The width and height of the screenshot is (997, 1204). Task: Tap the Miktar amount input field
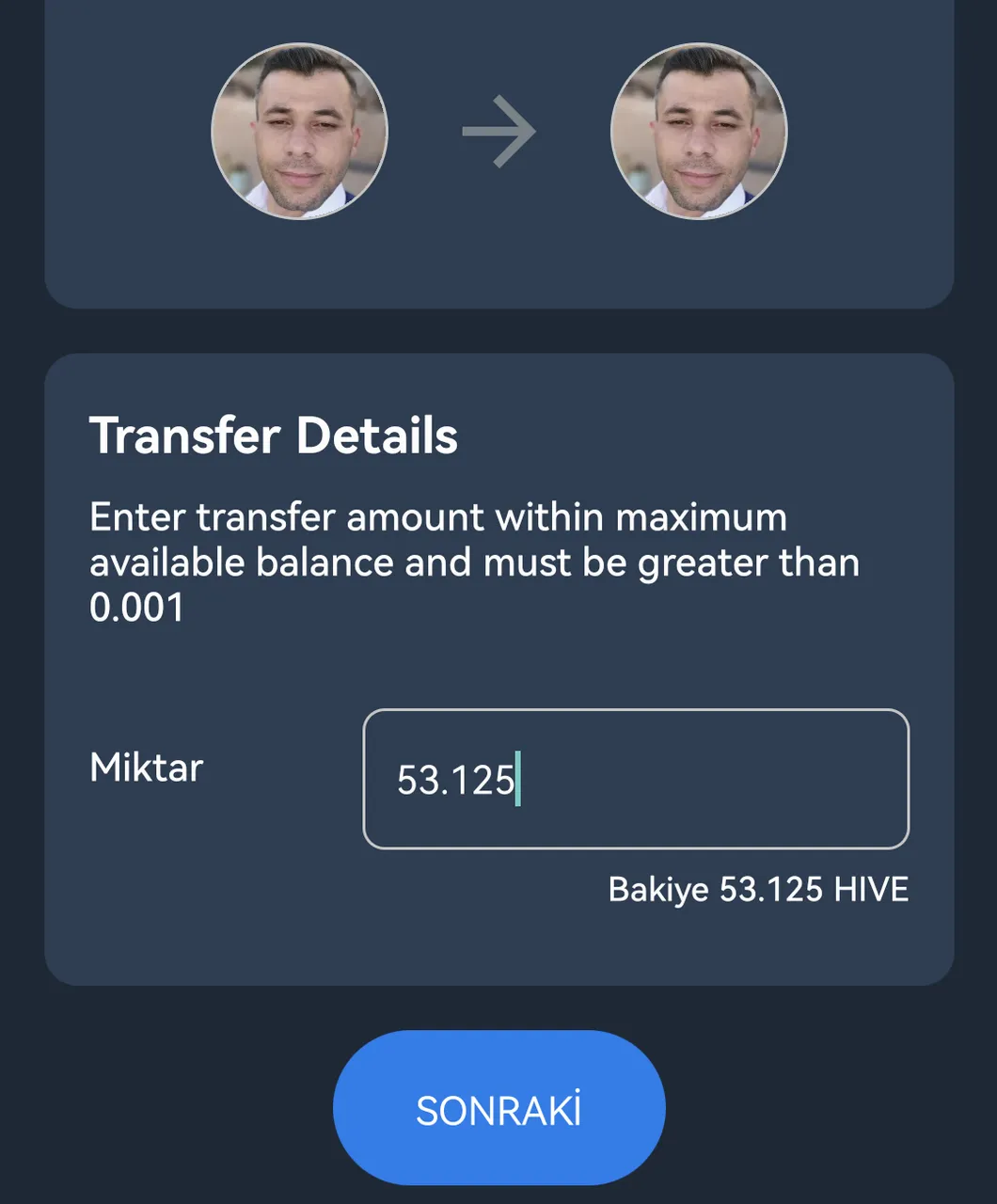point(636,779)
